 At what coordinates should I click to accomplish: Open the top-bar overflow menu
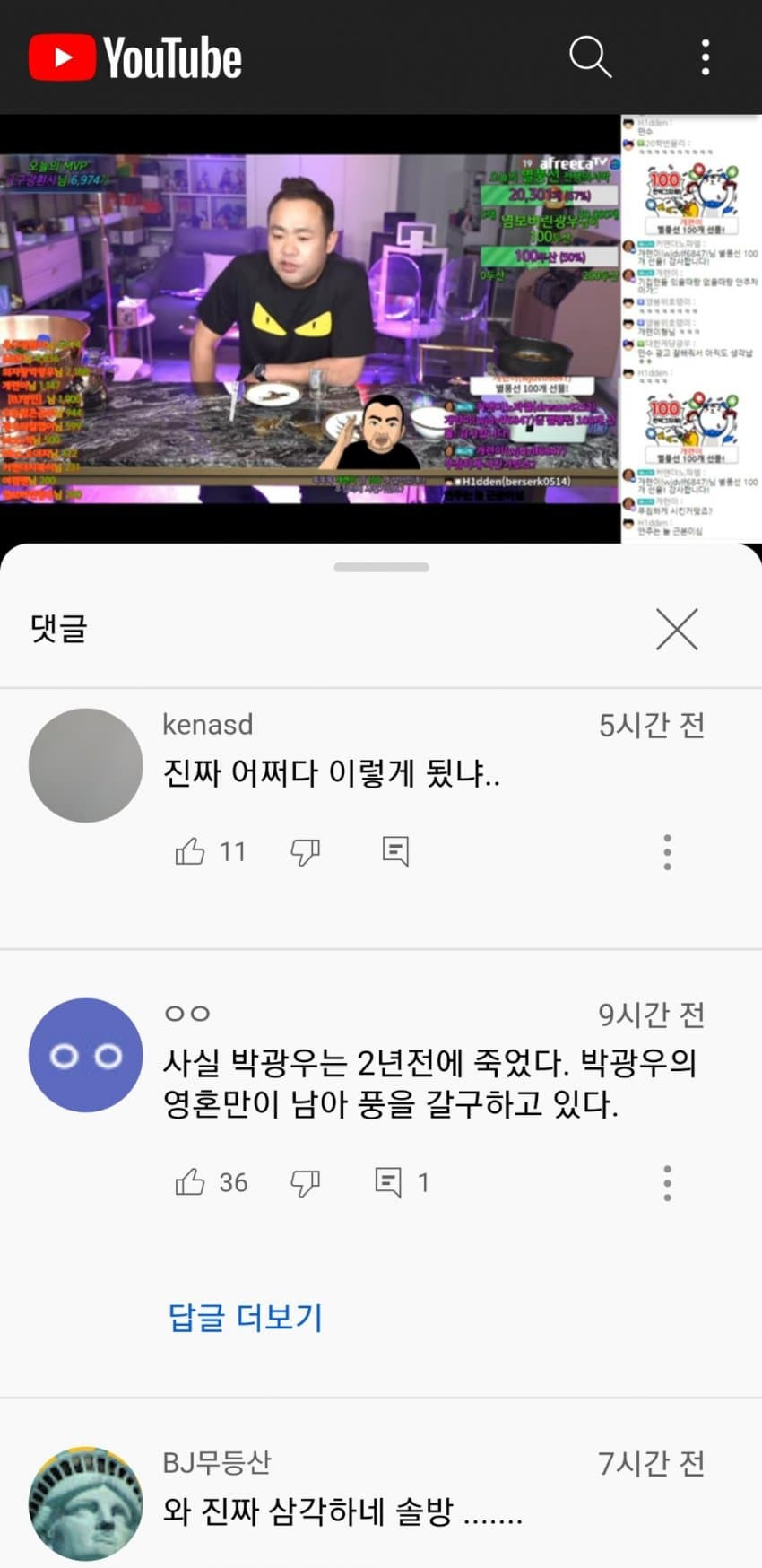[x=706, y=57]
